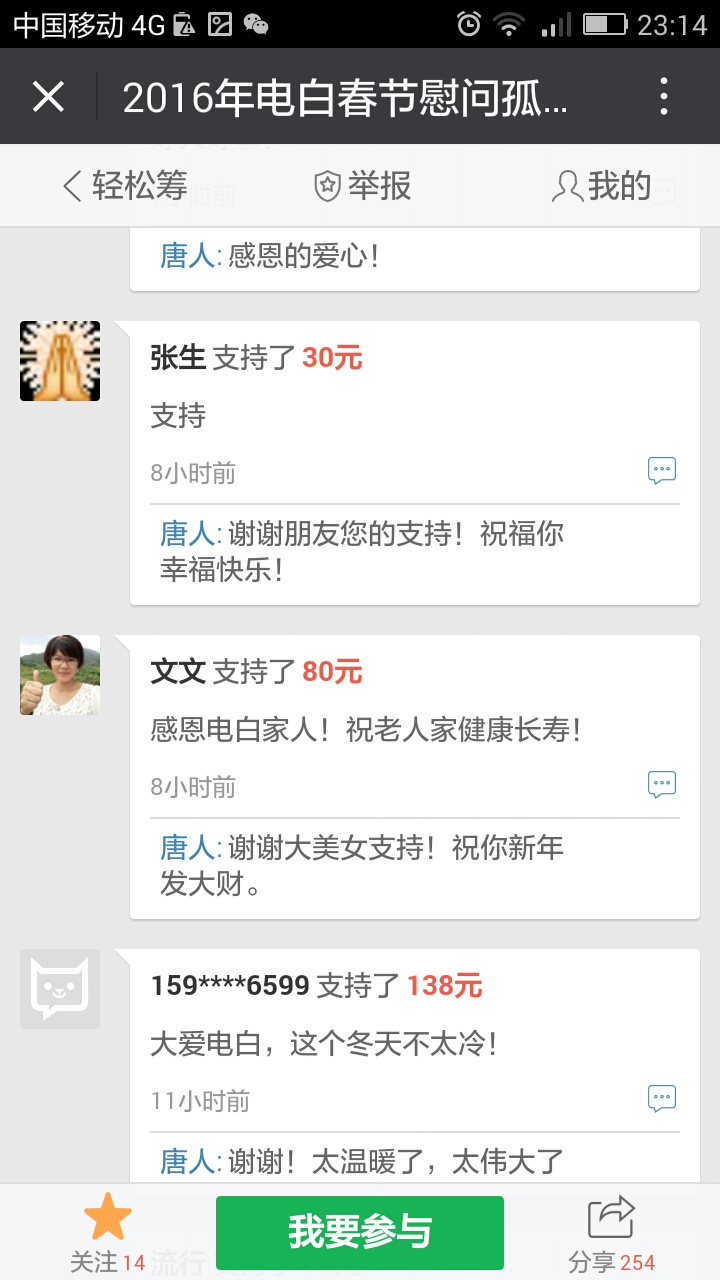The height and width of the screenshot is (1280, 720).
Task: Tap the comment icon on 159****6599's post
Action: point(661,1098)
